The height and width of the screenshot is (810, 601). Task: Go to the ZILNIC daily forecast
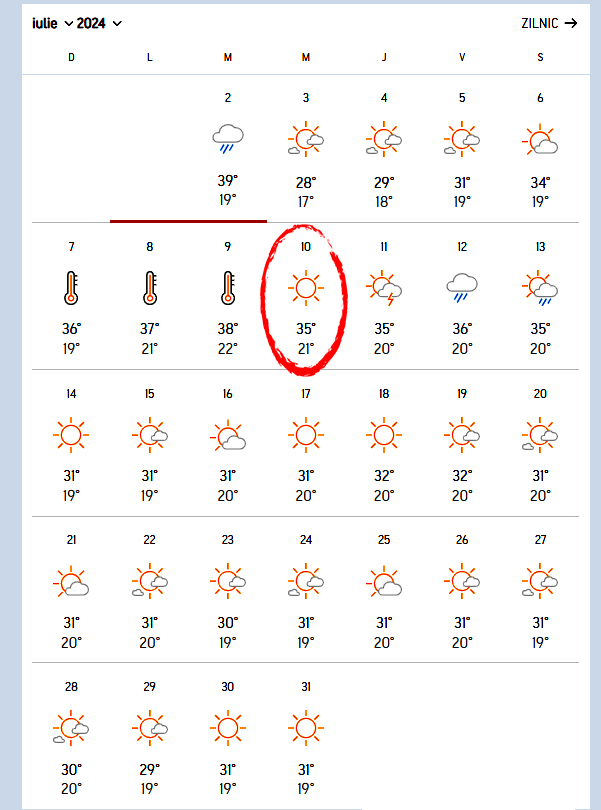click(x=549, y=23)
